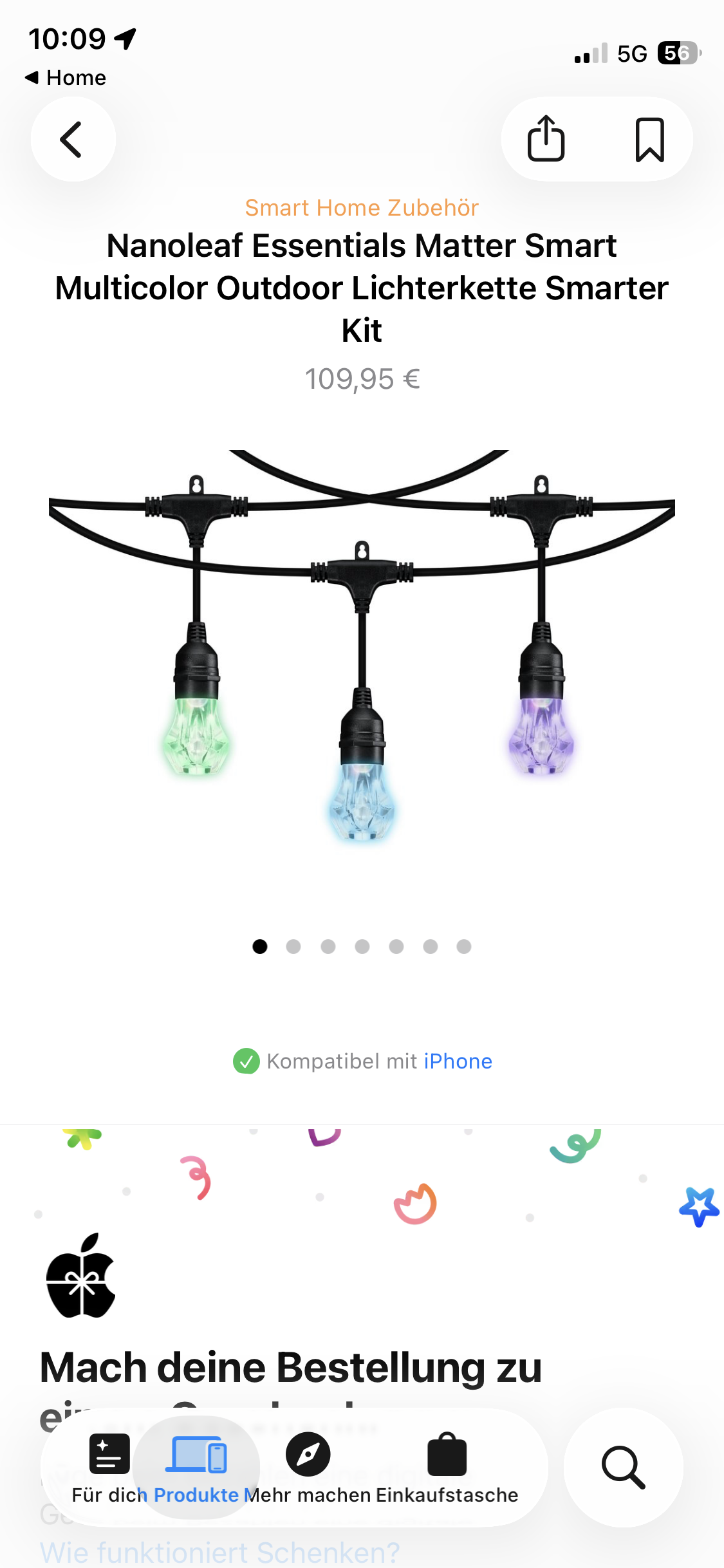Return to the Home app
This screenshot has height=1568, width=724.
tap(66, 78)
